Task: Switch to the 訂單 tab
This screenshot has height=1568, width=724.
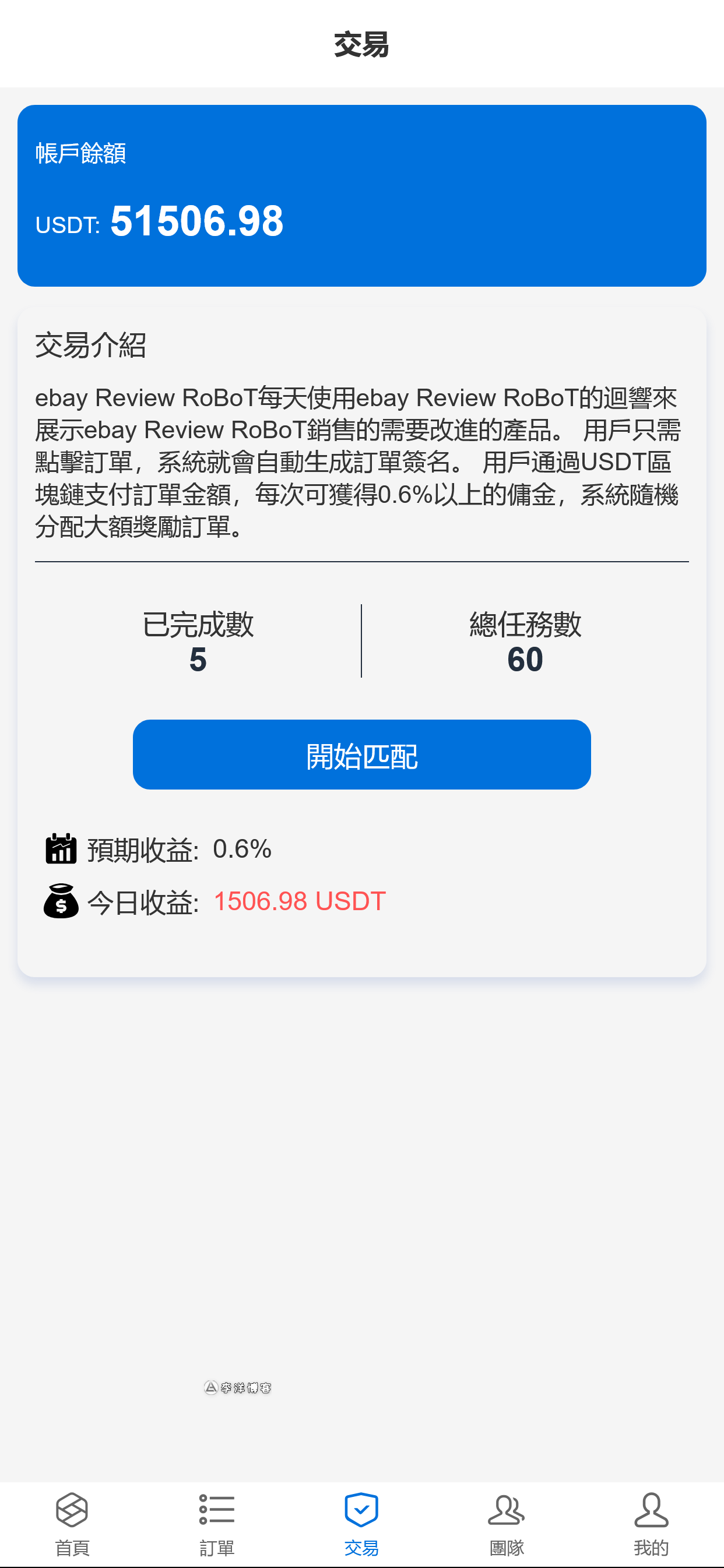Action: [216, 1544]
